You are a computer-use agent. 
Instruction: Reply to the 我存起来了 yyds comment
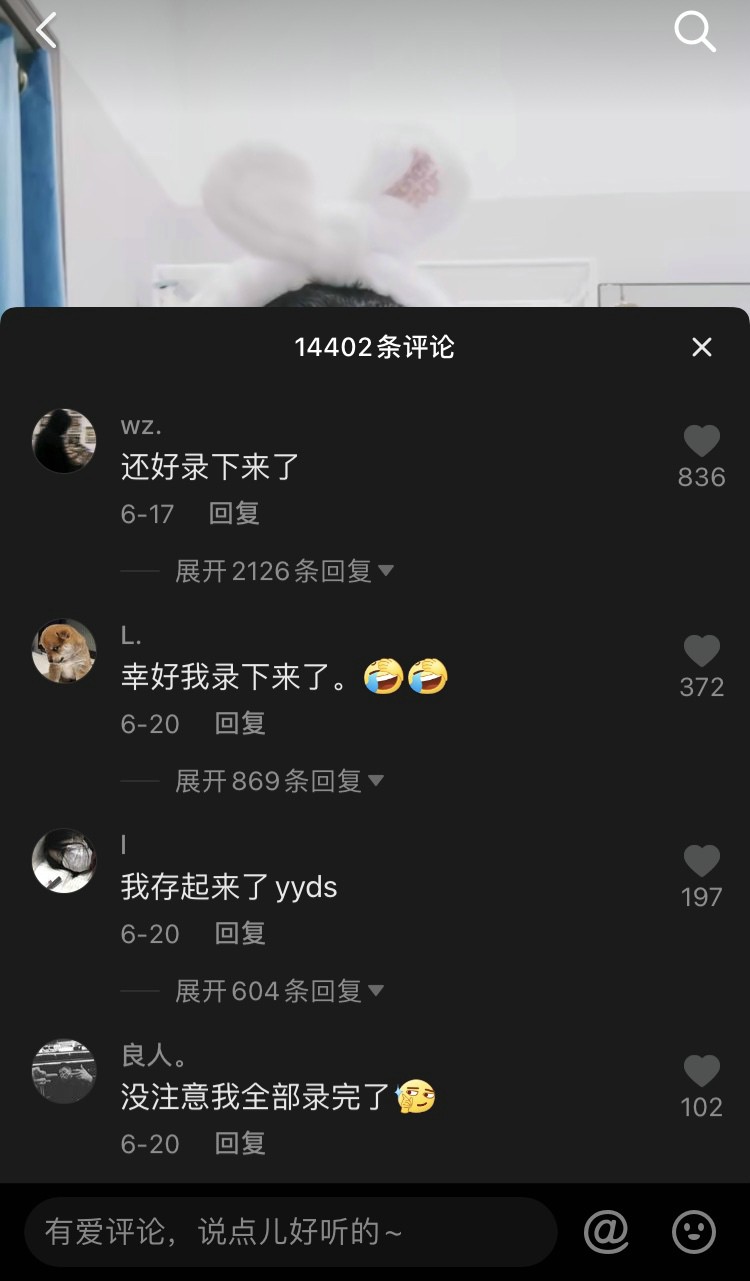pyautogui.click(x=240, y=934)
